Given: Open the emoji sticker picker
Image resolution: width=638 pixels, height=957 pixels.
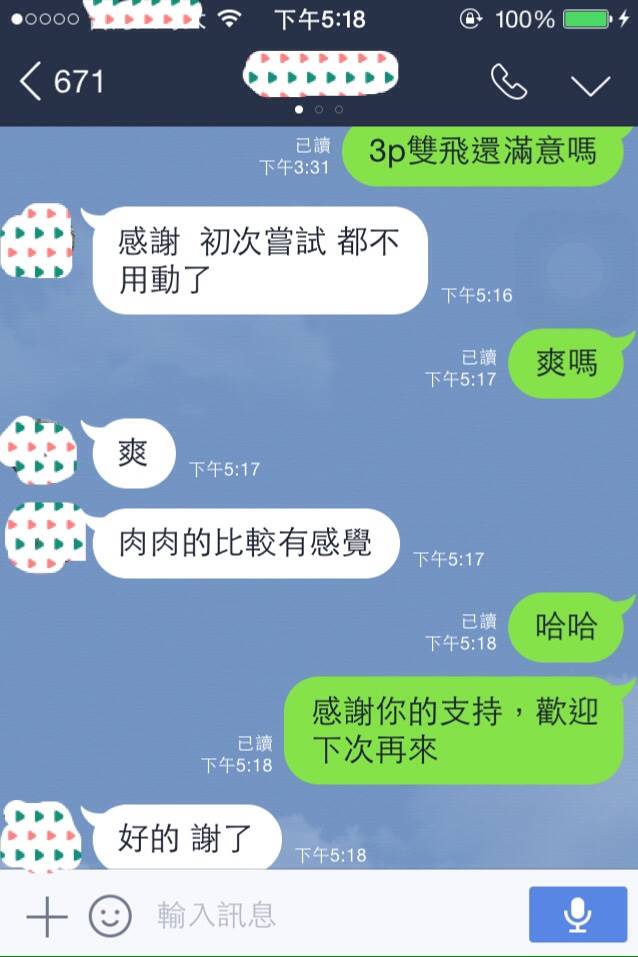Looking at the screenshot, I should click(x=110, y=915).
